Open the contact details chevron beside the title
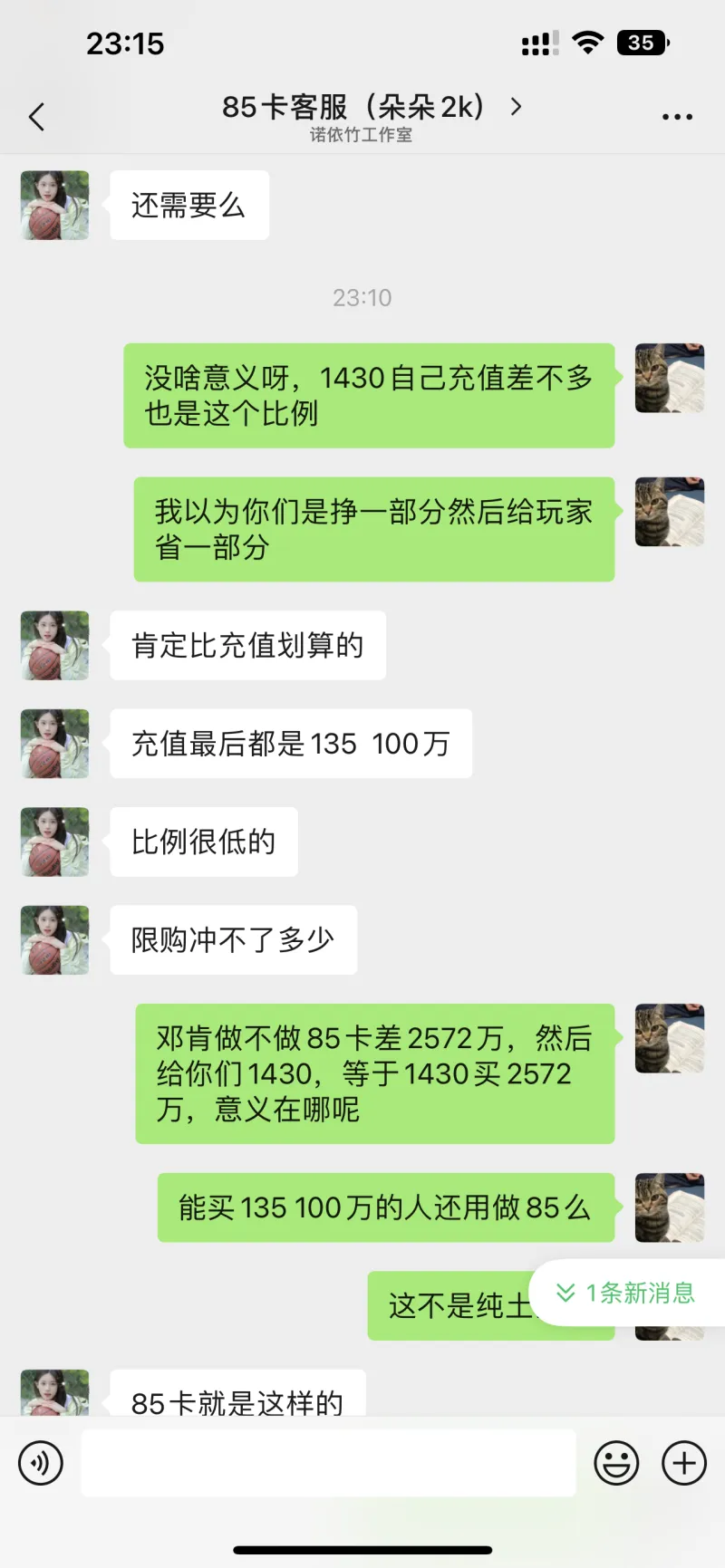The image size is (725, 1568). tap(516, 107)
